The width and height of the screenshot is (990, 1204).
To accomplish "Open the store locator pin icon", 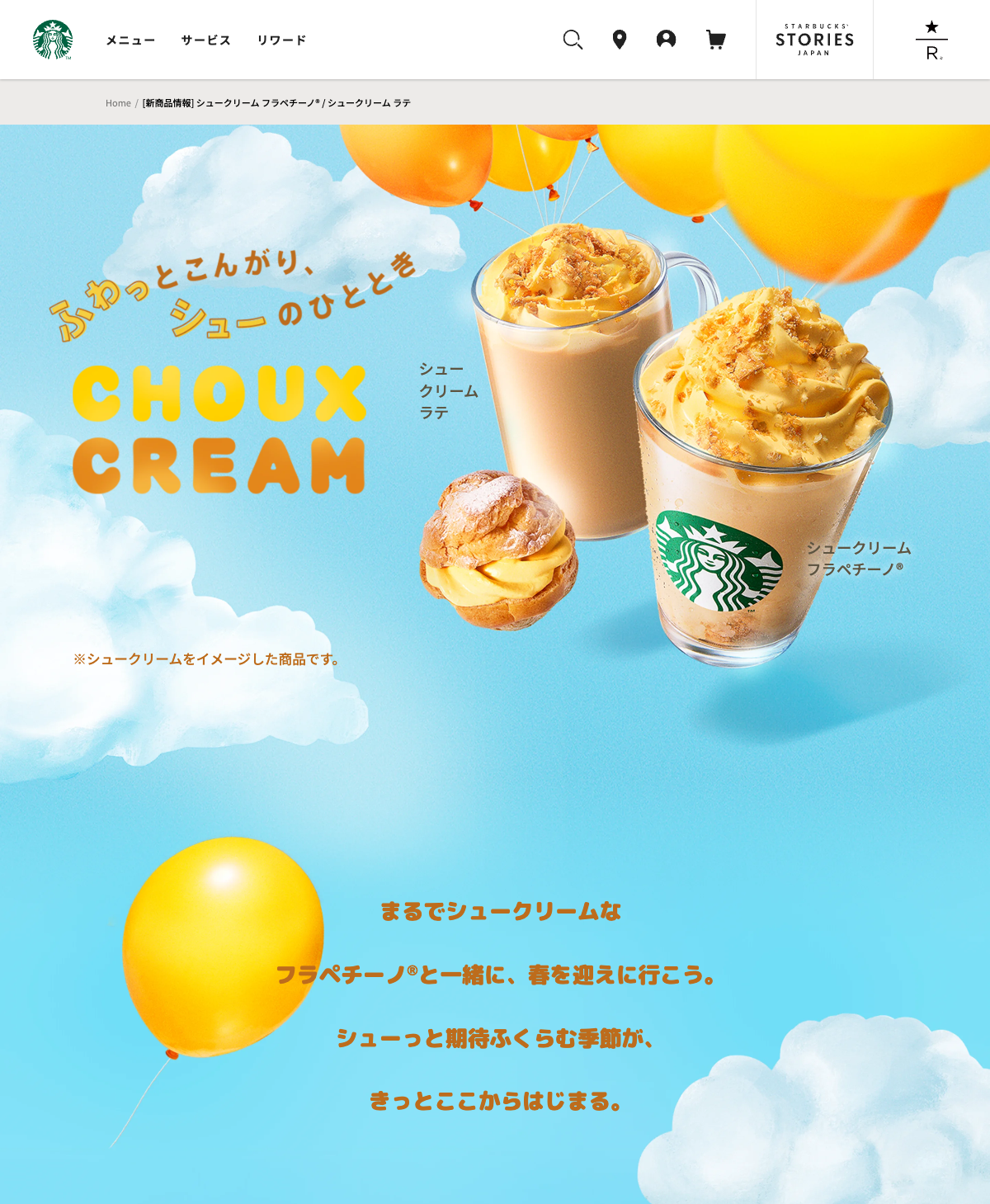I will tap(620, 40).
